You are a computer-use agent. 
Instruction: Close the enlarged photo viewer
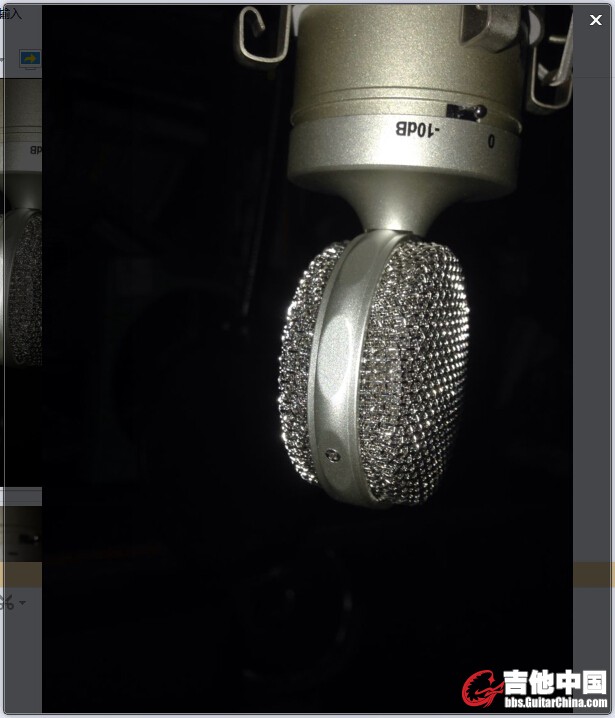point(594,20)
